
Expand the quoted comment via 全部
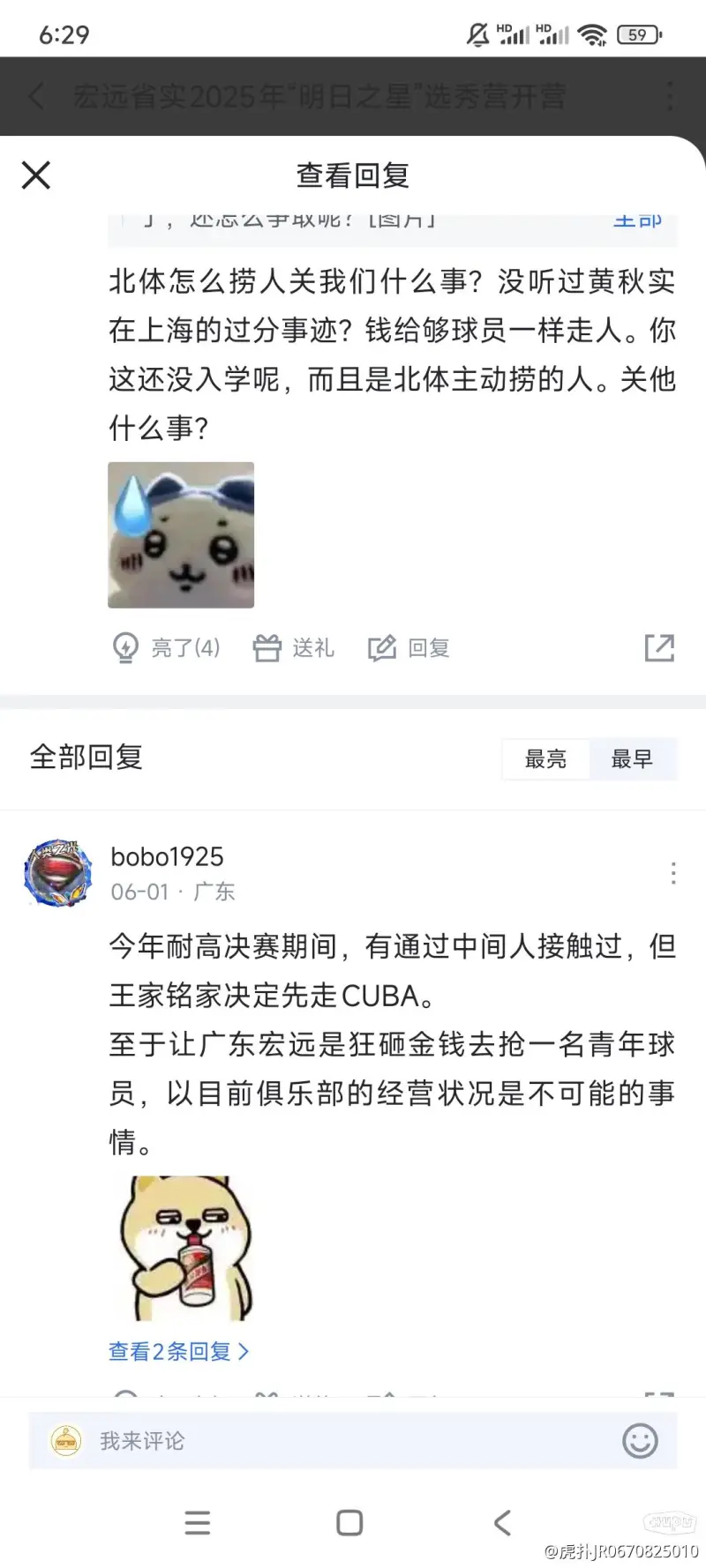point(637,220)
